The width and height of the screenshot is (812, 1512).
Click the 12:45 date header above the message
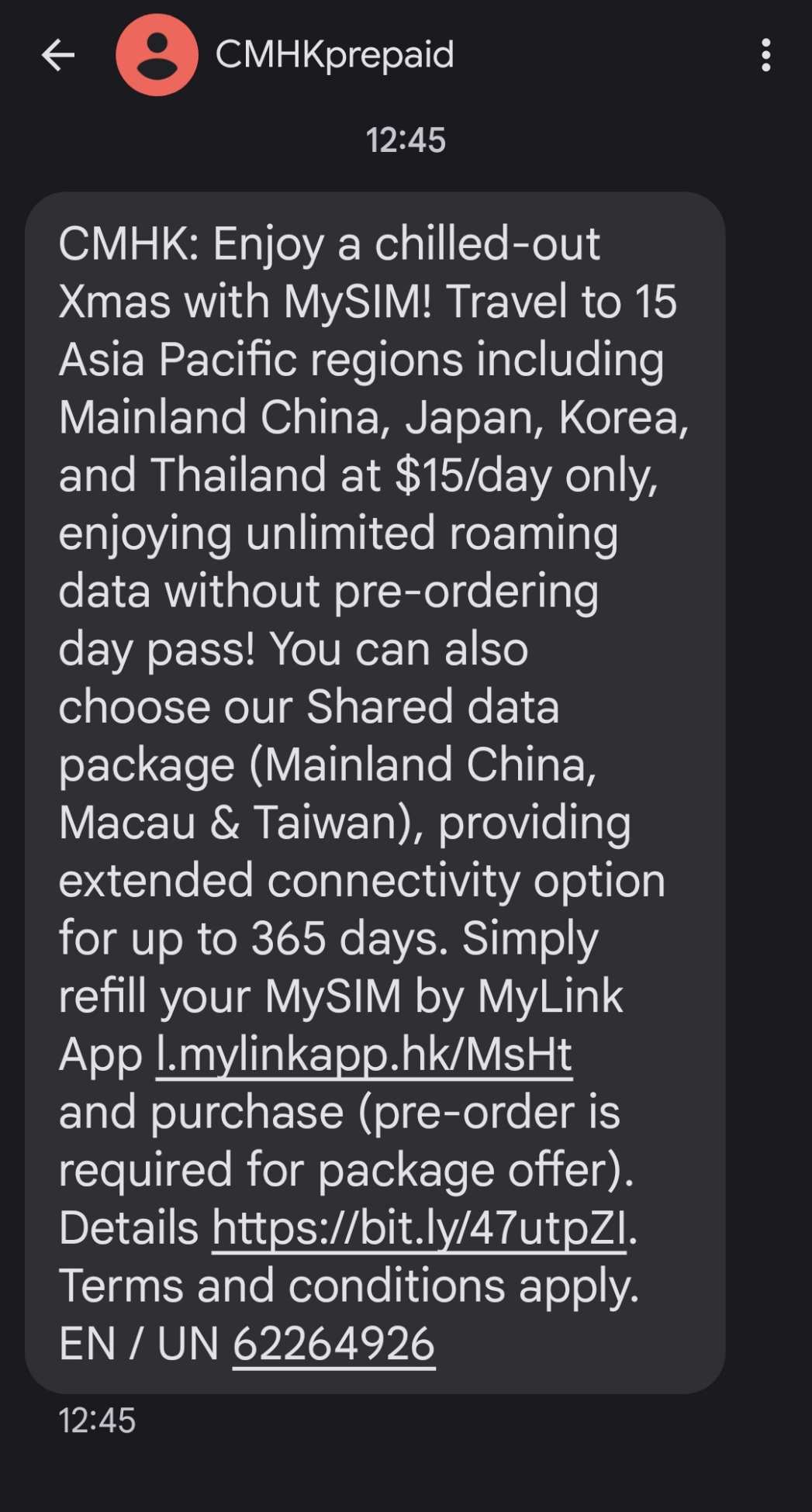(406, 140)
